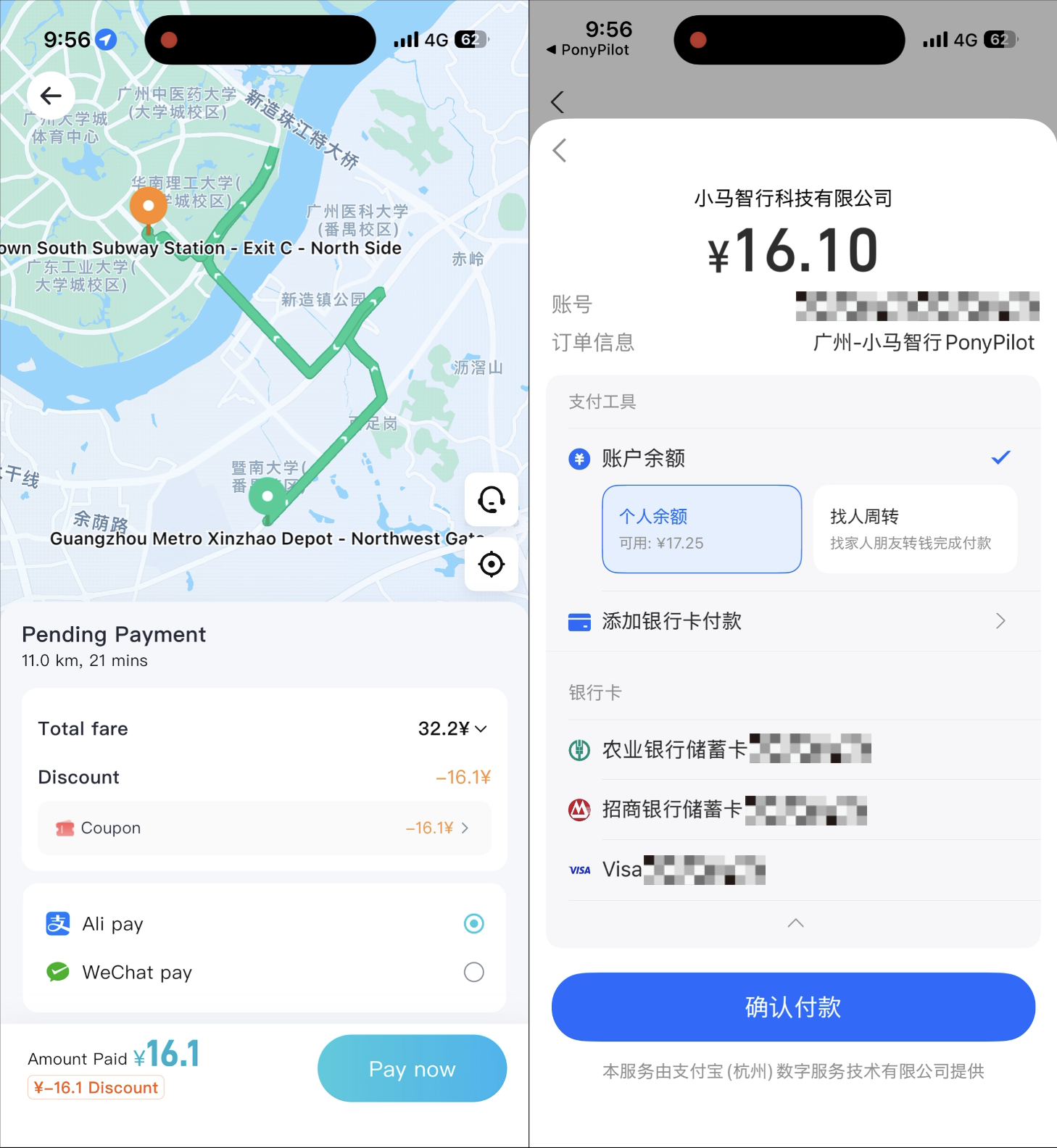Viewport: 1057px width, 1148px height.
Task: Return to PonyPilot via status bar link
Action: tap(588, 50)
